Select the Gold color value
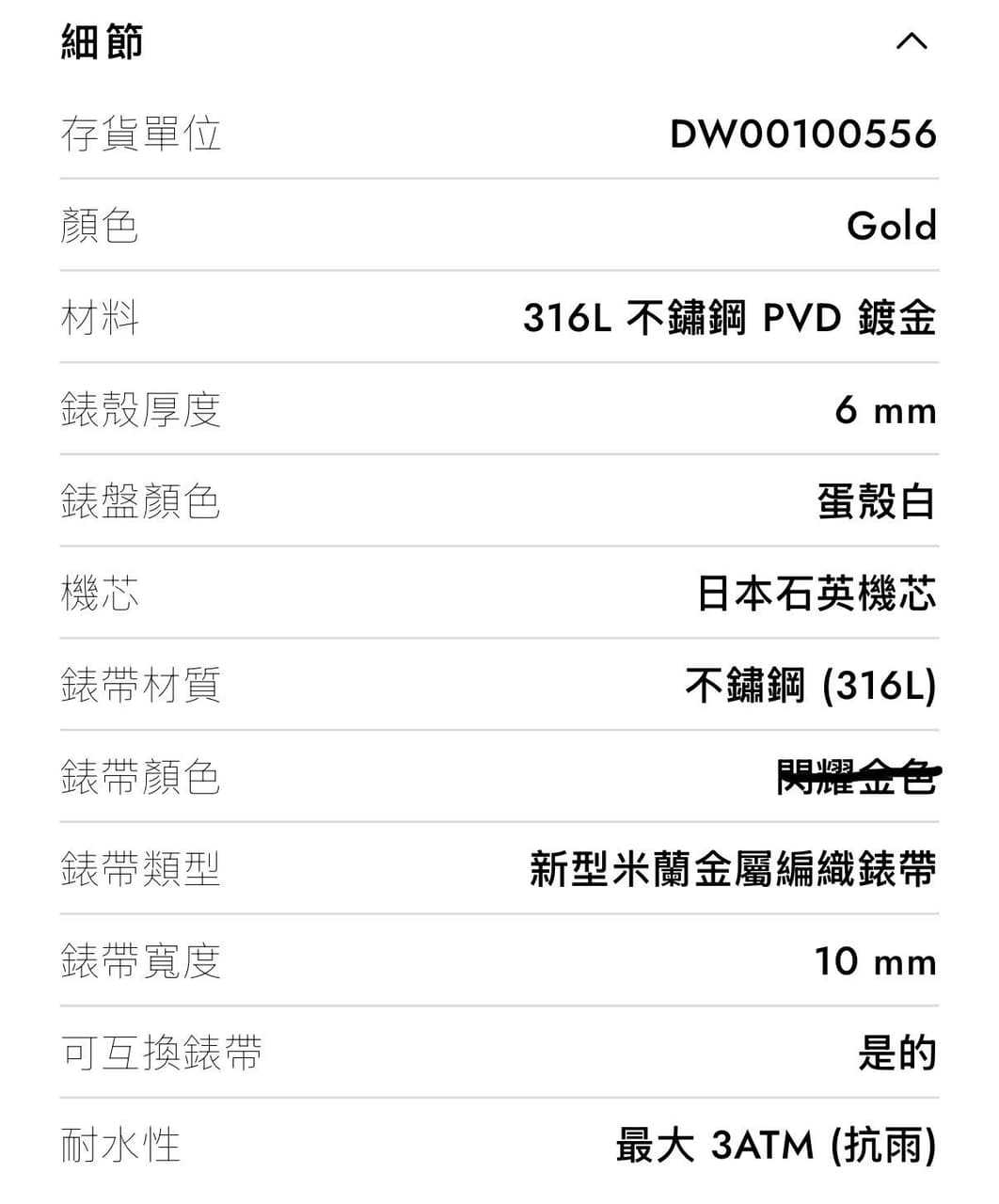 [892, 226]
